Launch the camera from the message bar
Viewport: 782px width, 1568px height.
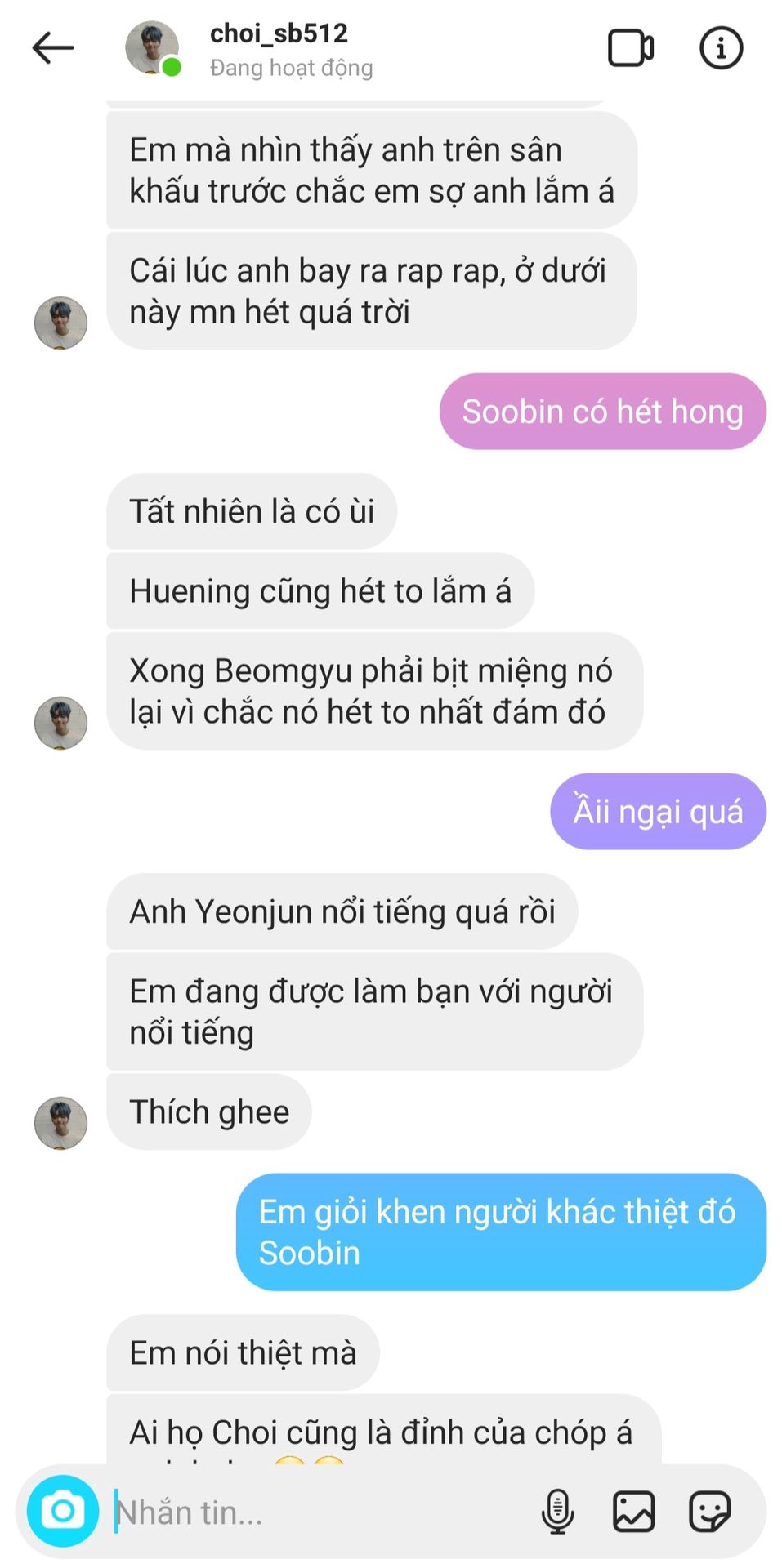coord(63,1511)
